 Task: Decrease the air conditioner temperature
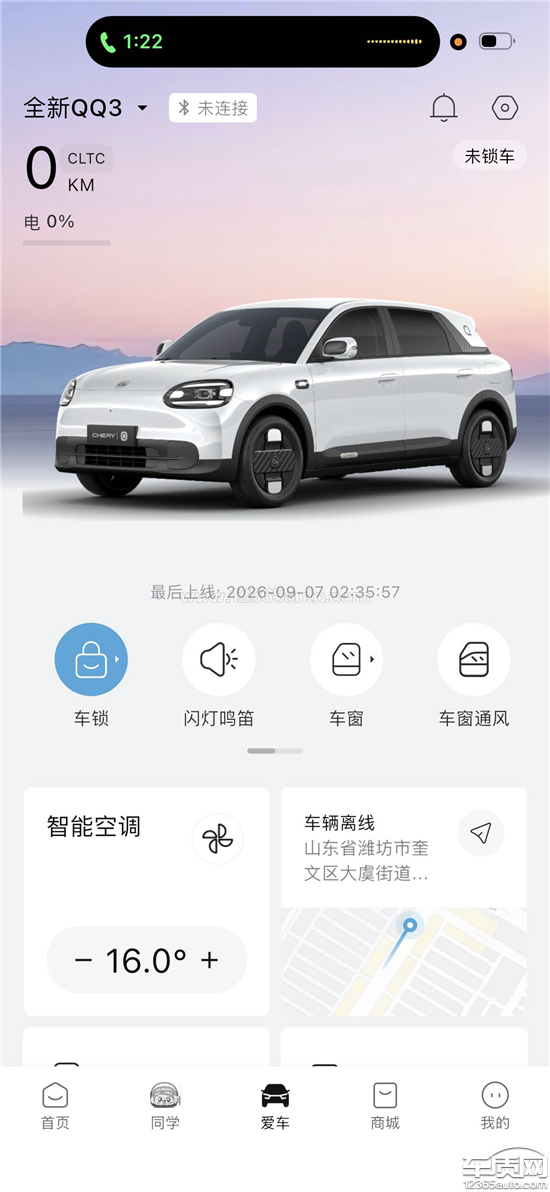84,960
